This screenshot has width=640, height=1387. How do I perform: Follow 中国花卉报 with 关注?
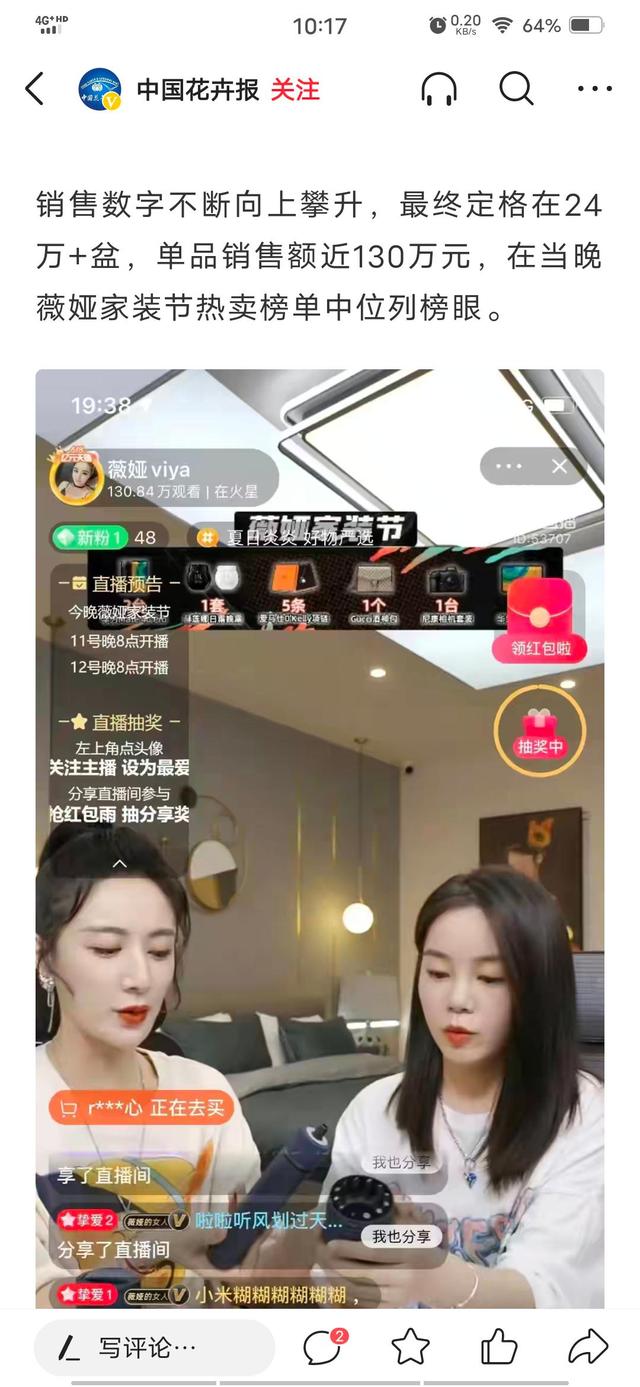pyautogui.click(x=295, y=89)
